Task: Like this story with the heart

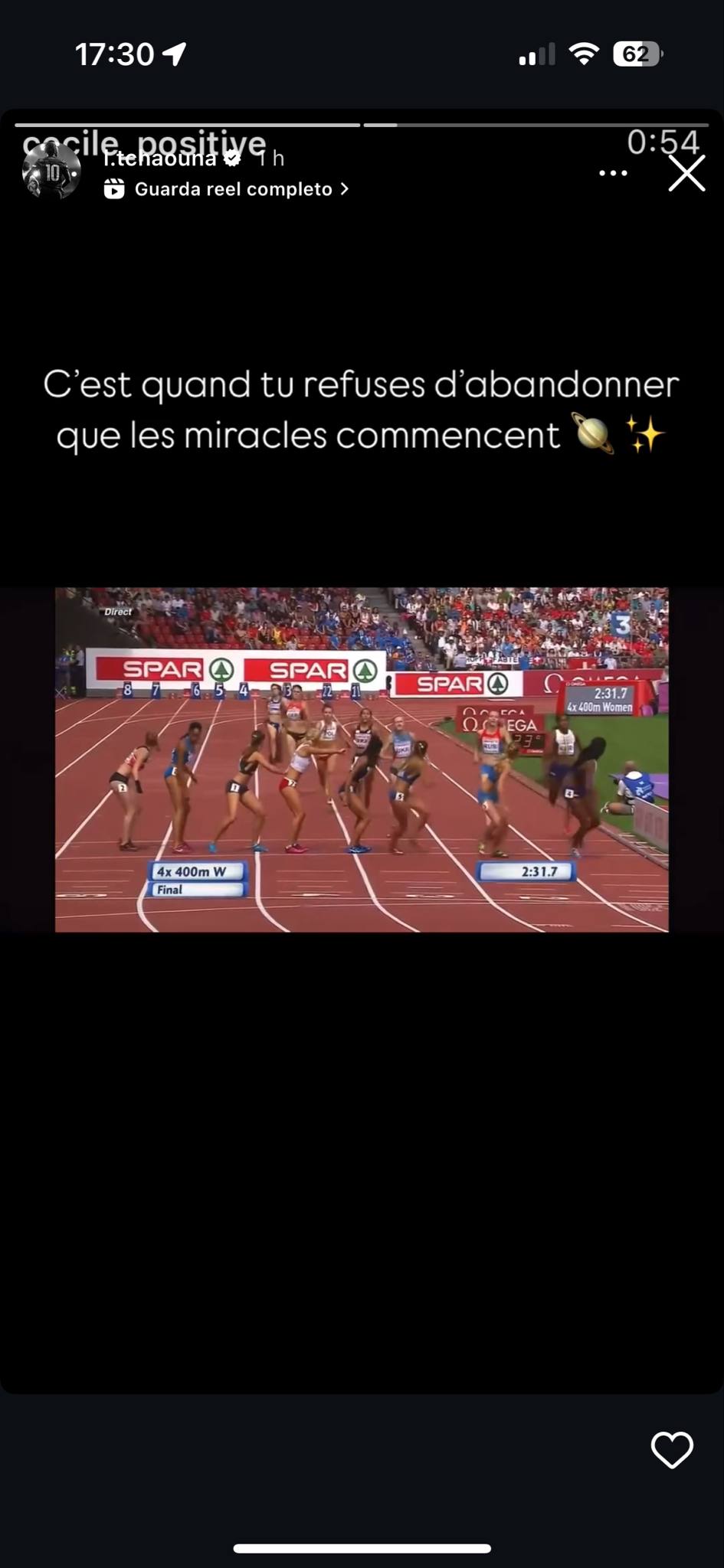Action: pos(672,1449)
